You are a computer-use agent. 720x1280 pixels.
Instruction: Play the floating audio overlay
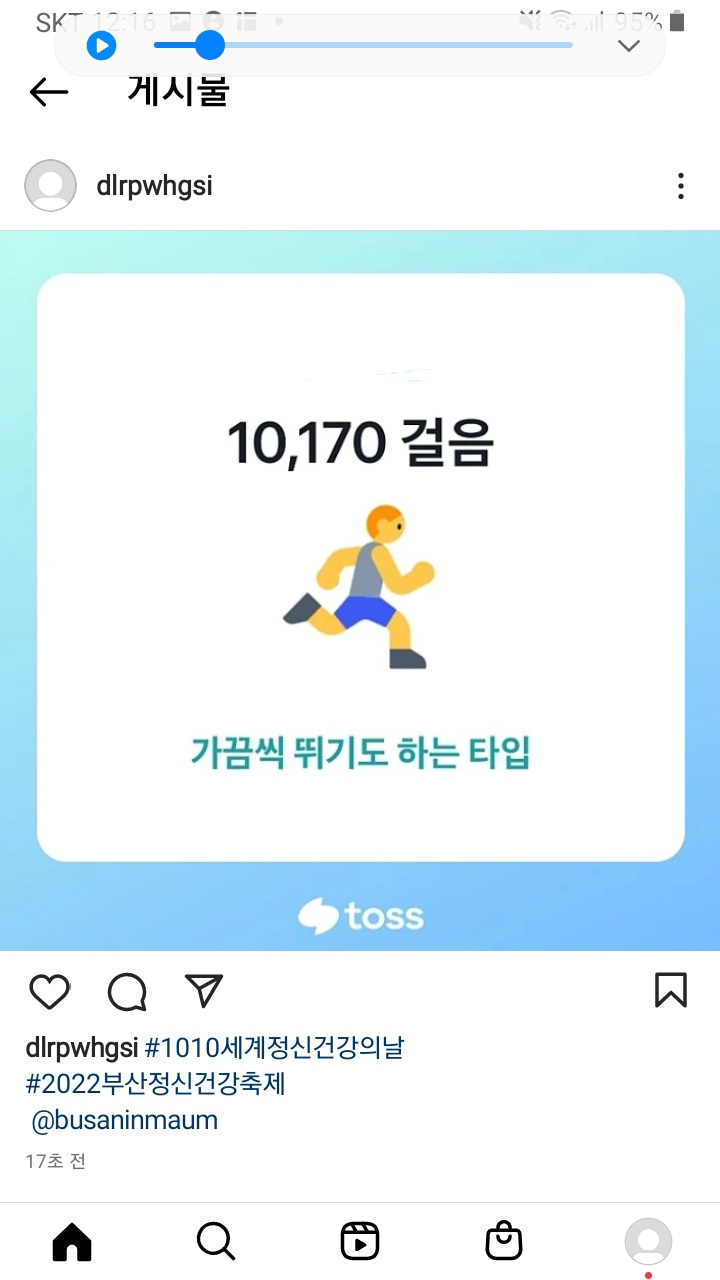[101, 46]
